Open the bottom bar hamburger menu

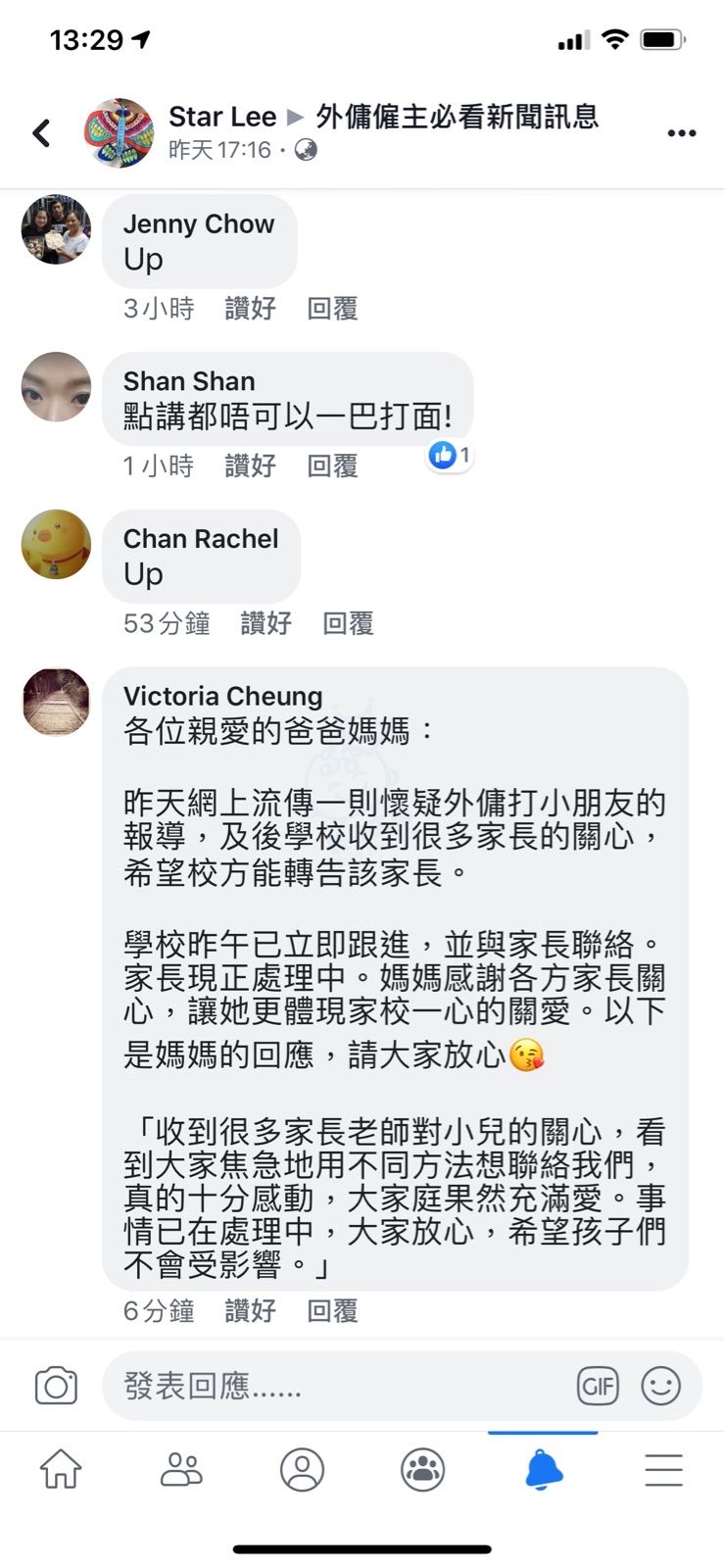click(663, 1470)
